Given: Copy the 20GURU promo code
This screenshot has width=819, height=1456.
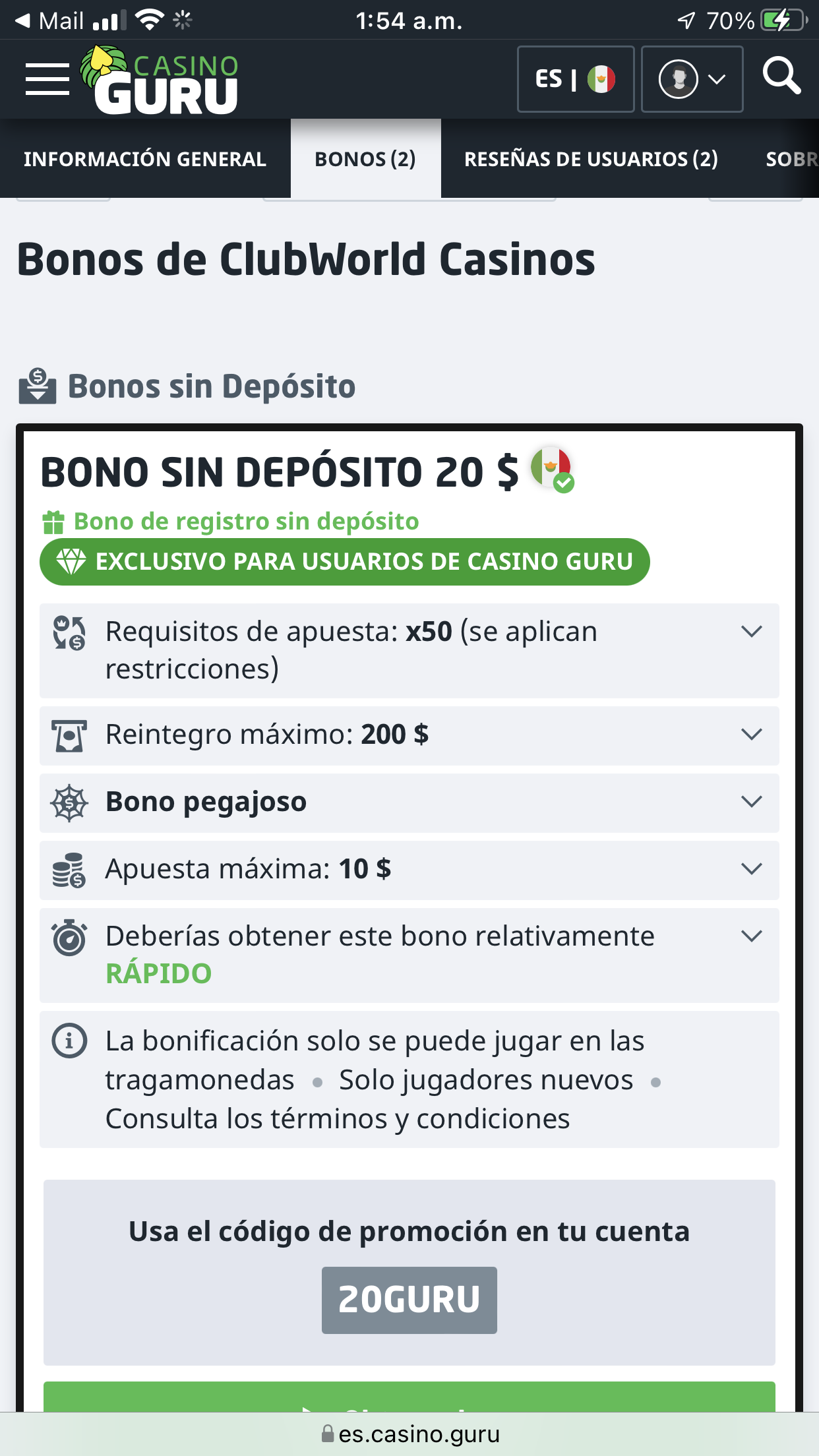Looking at the screenshot, I should pos(409,1300).
